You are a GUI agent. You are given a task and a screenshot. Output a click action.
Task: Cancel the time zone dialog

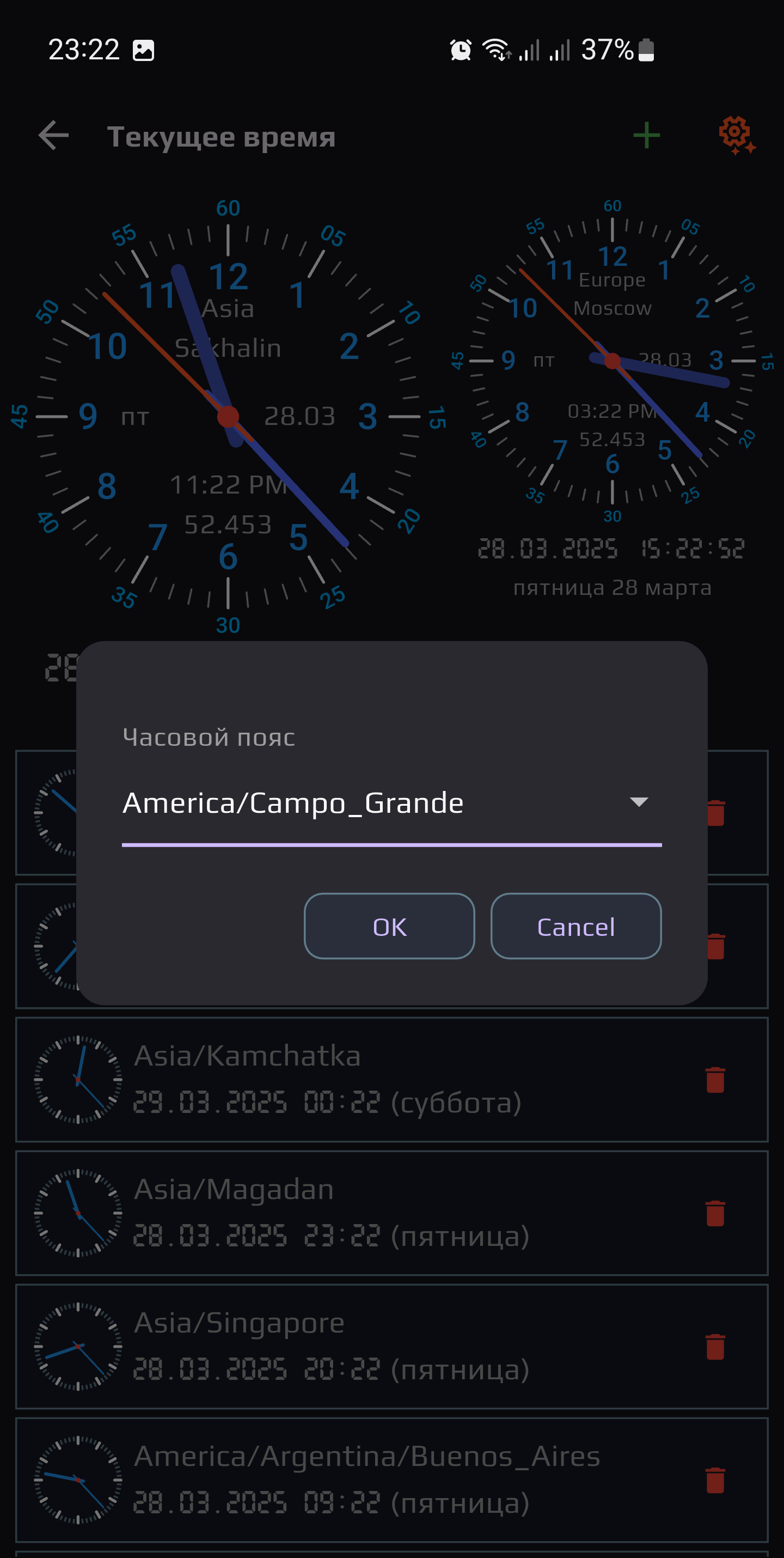point(575,926)
